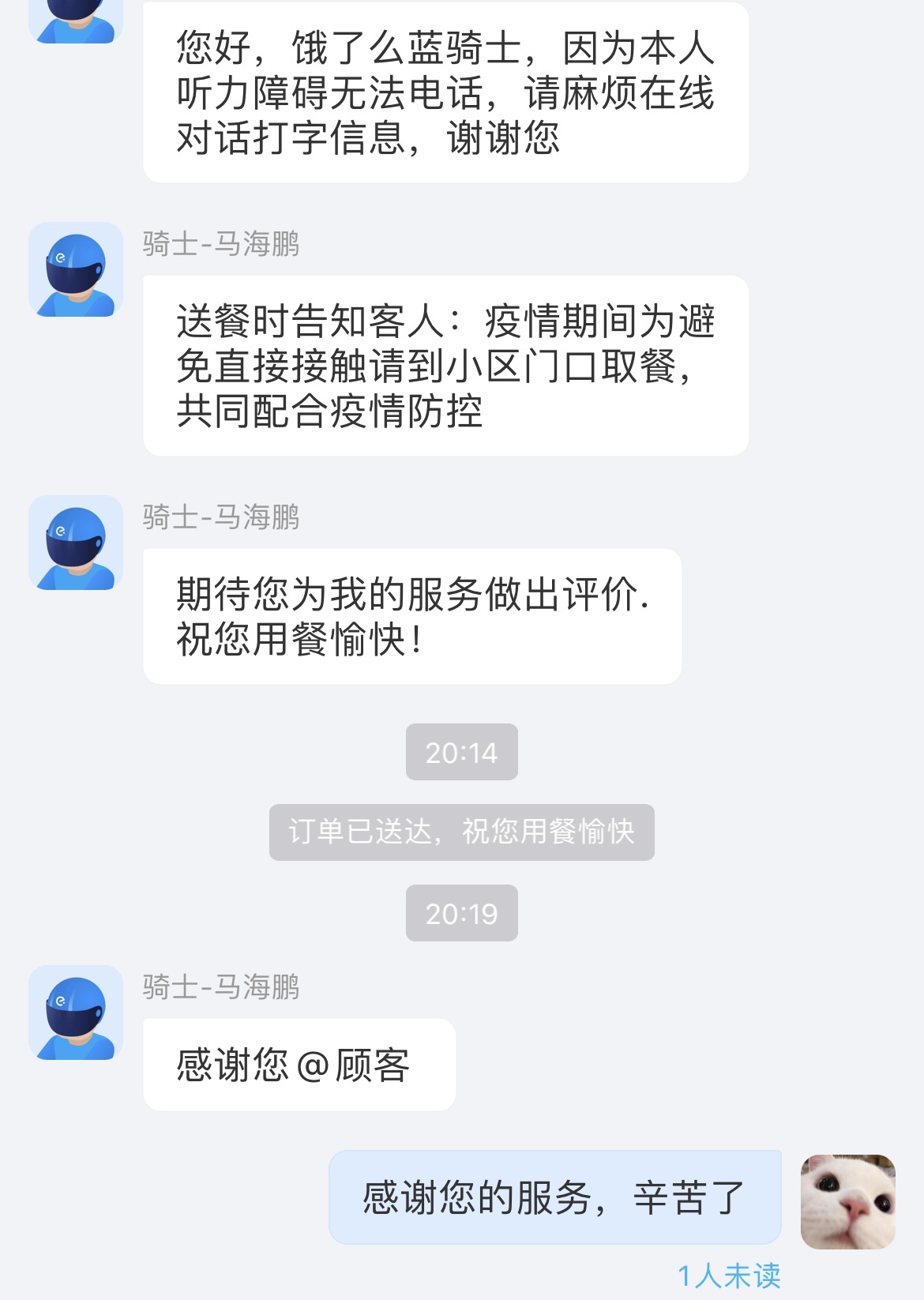924x1300 pixels.
Task: View the 1人未读 unread status
Action: 728,1276
